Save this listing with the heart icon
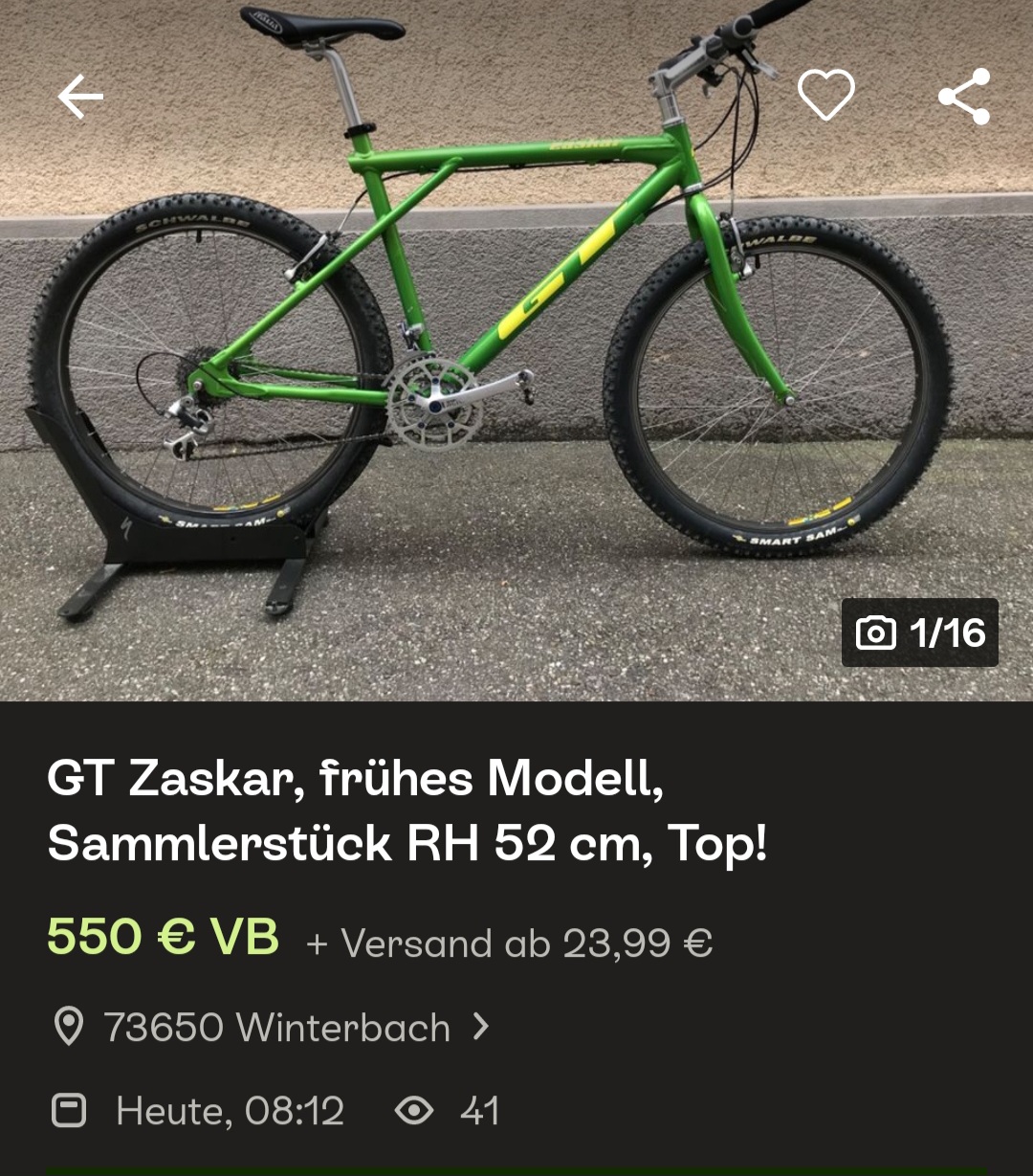This screenshot has width=1033, height=1176. tap(825, 96)
